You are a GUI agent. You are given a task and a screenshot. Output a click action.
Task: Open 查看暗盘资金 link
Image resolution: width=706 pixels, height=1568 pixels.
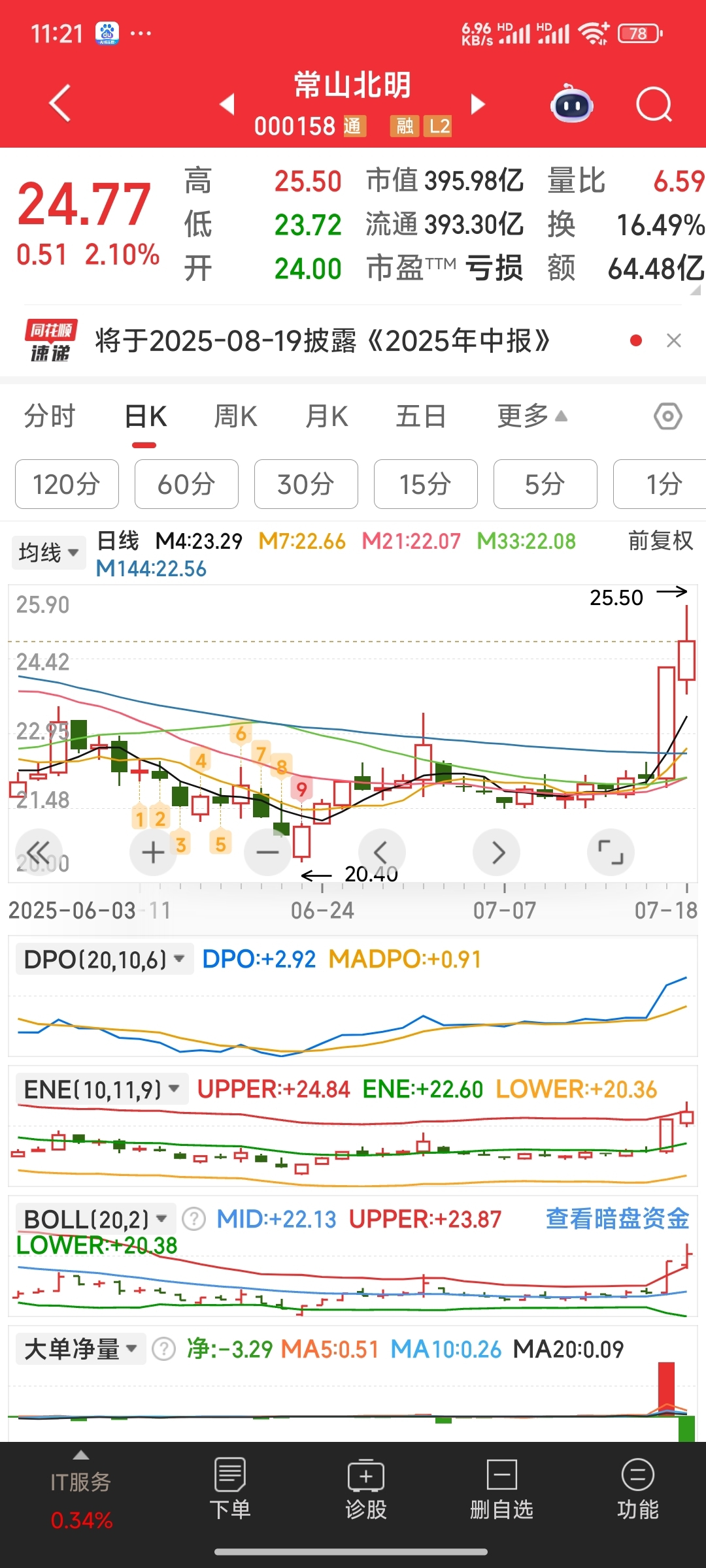[x=618, y=1219]
